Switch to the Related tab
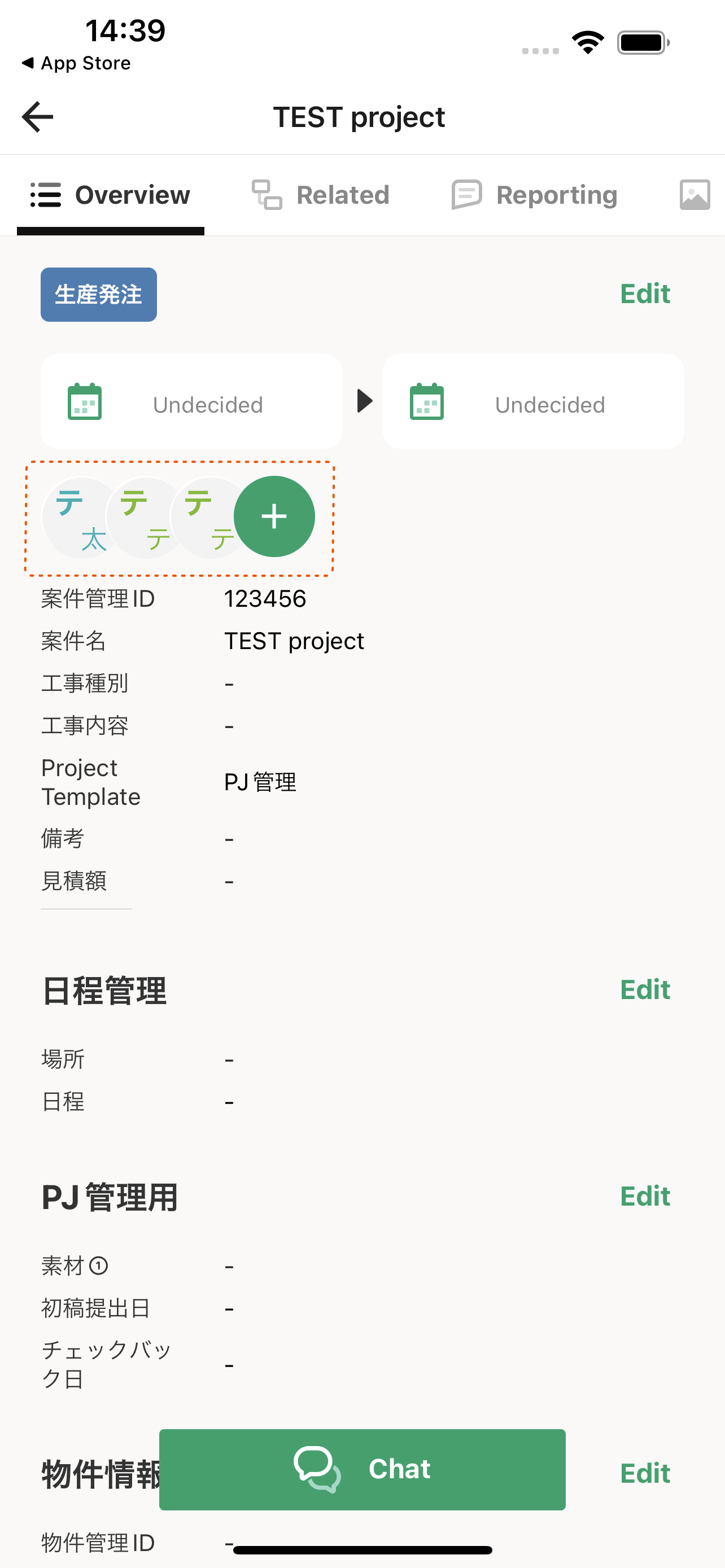 pos(321,195)
